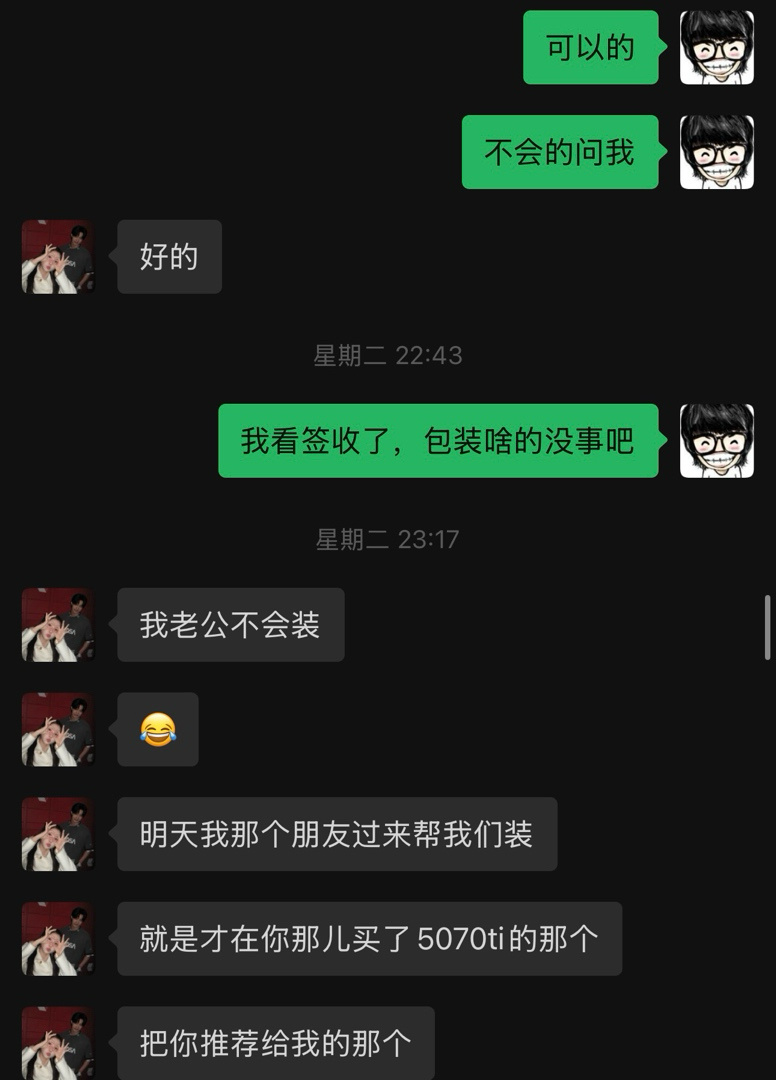Image resolution: width=776 pixels, height=1080 pixels.
Task: Open avatar beside 我看签收了，包装啥的没事吧
Action: [716, 441]
